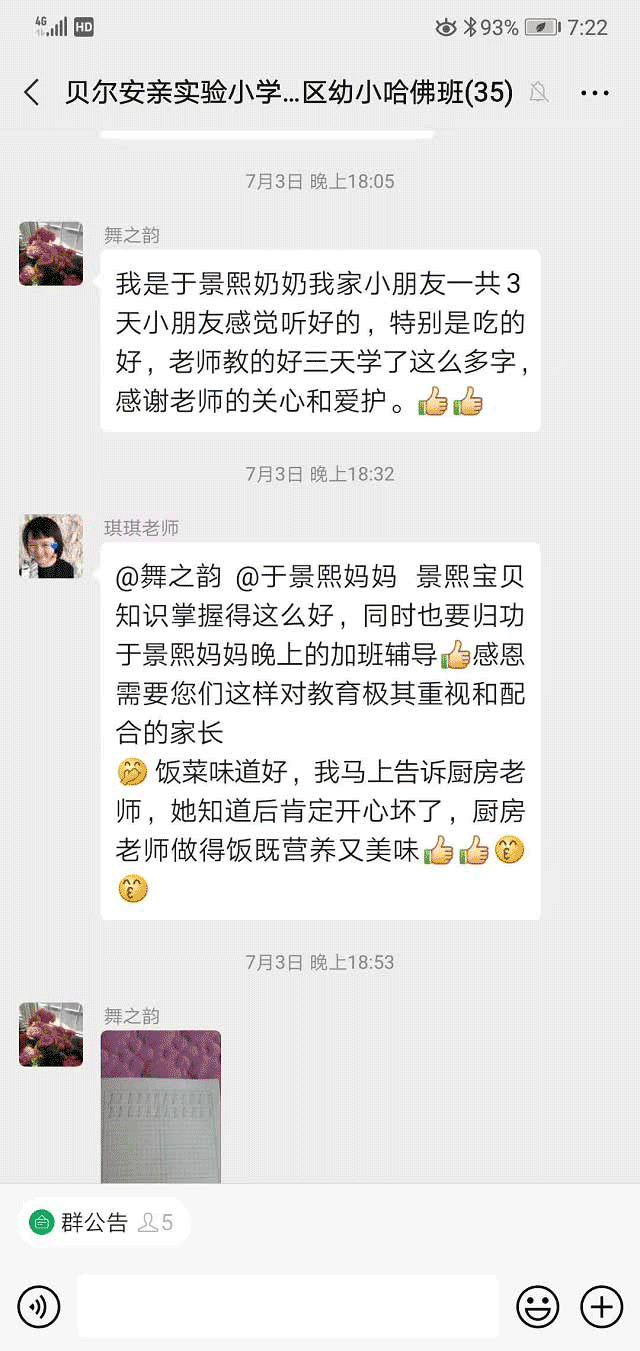The width and height of the screenshot is (640, 1351).
Task: Go back from the group chat
Action: [32, 93]
